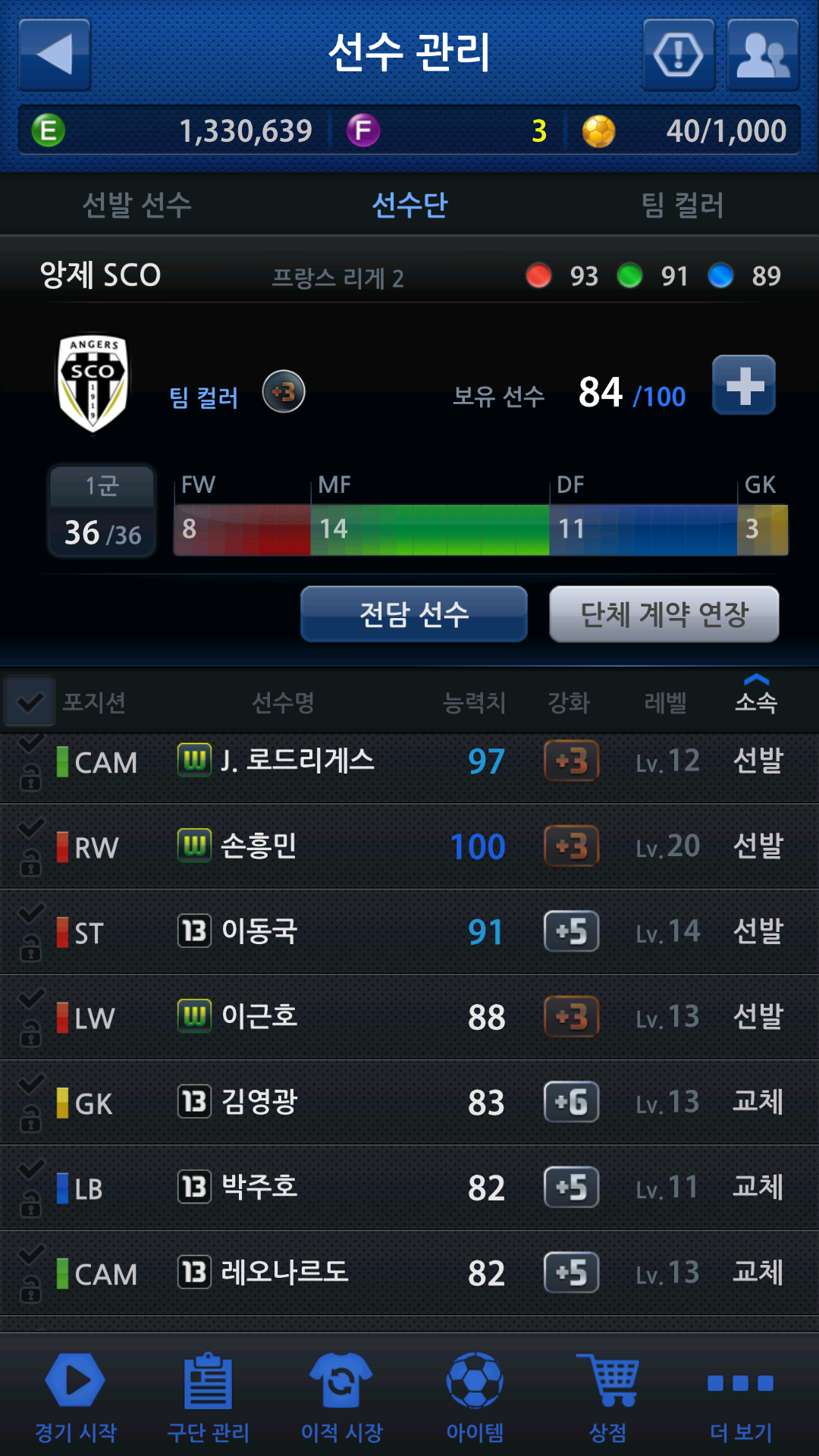Tap the 전담 선수 button
The image size is (819, 1456).
[413, 614]
